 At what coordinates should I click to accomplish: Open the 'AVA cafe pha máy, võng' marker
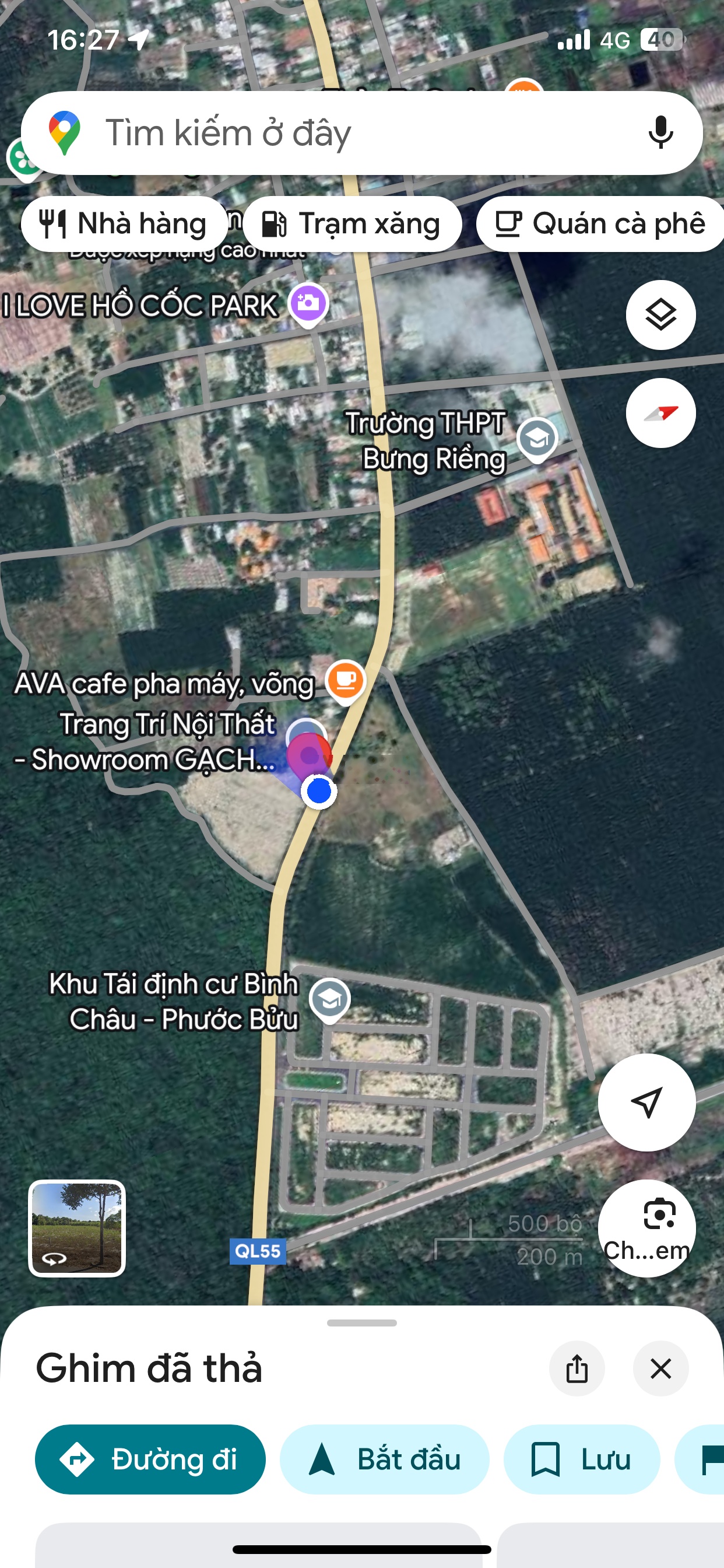pos(346,680)
